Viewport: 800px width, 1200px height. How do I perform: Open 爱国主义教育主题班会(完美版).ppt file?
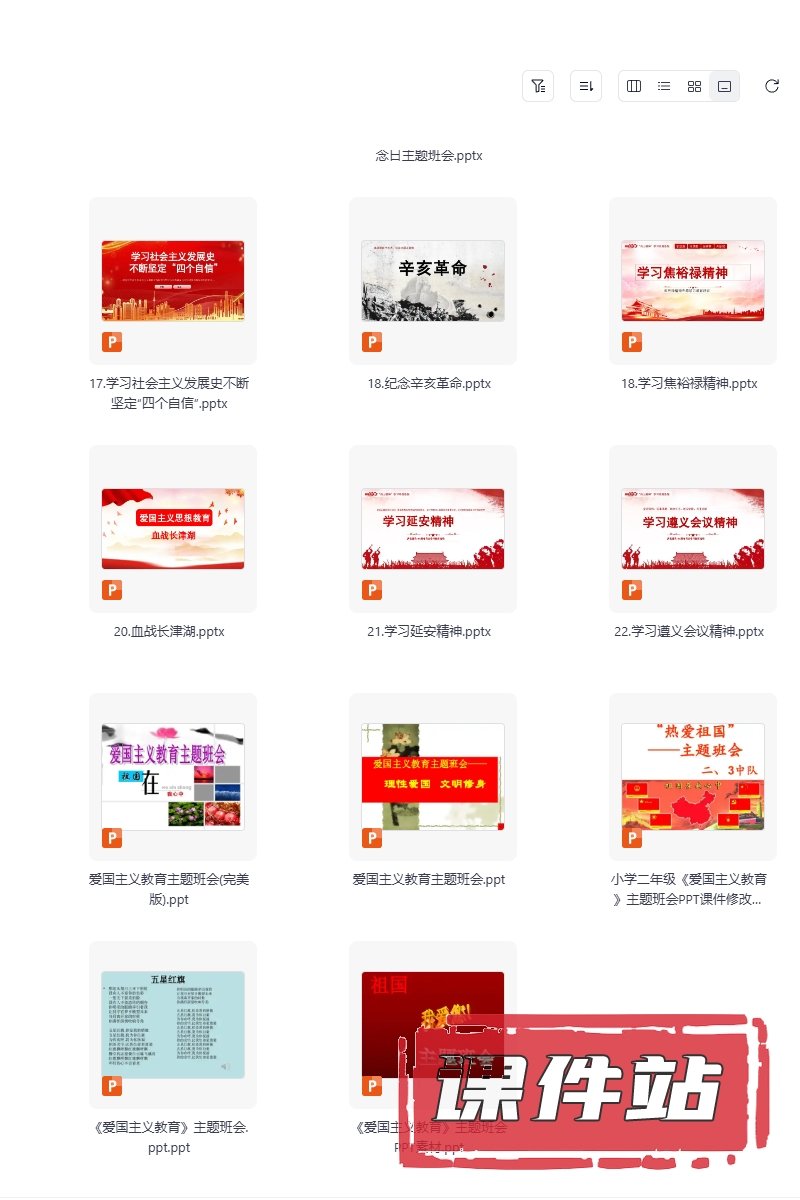[x=173, y=777]
